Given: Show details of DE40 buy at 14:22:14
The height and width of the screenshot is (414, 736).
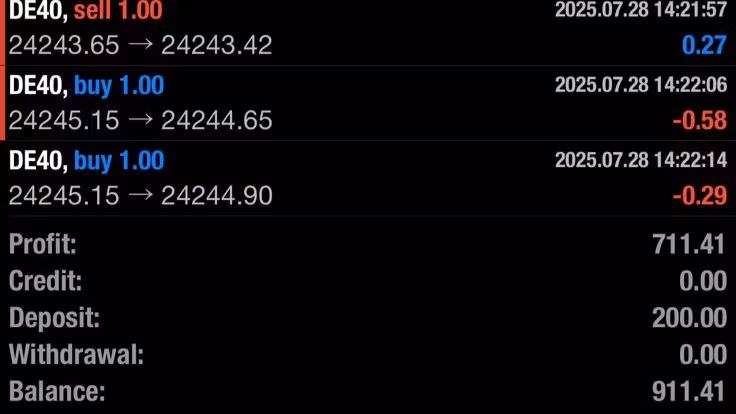Looking at the screenshot, I should point(368,178).
